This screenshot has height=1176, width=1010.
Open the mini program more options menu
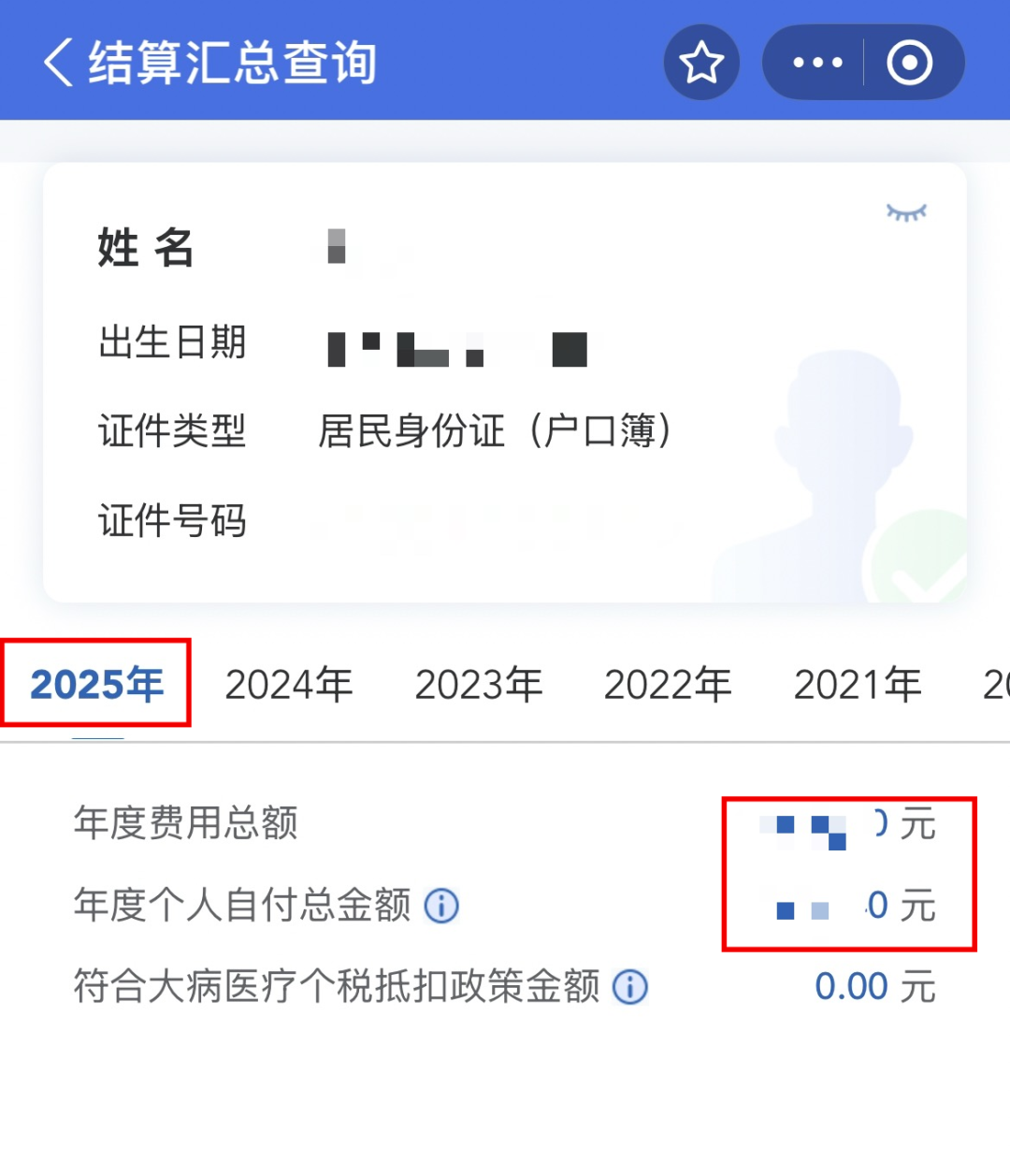coord(817,63)
